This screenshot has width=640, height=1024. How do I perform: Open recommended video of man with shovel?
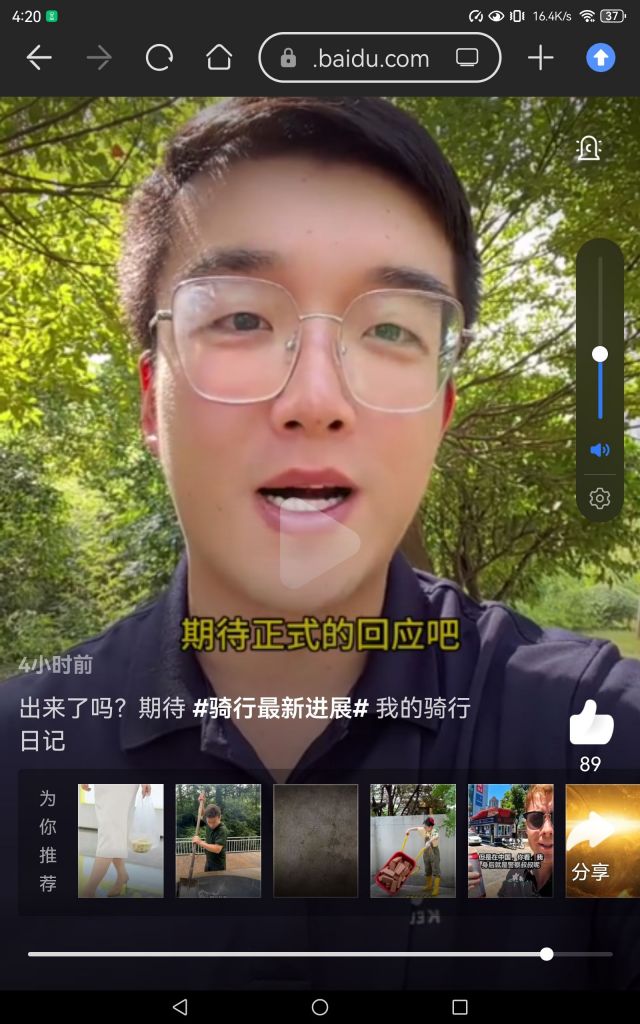click(218, 840)
